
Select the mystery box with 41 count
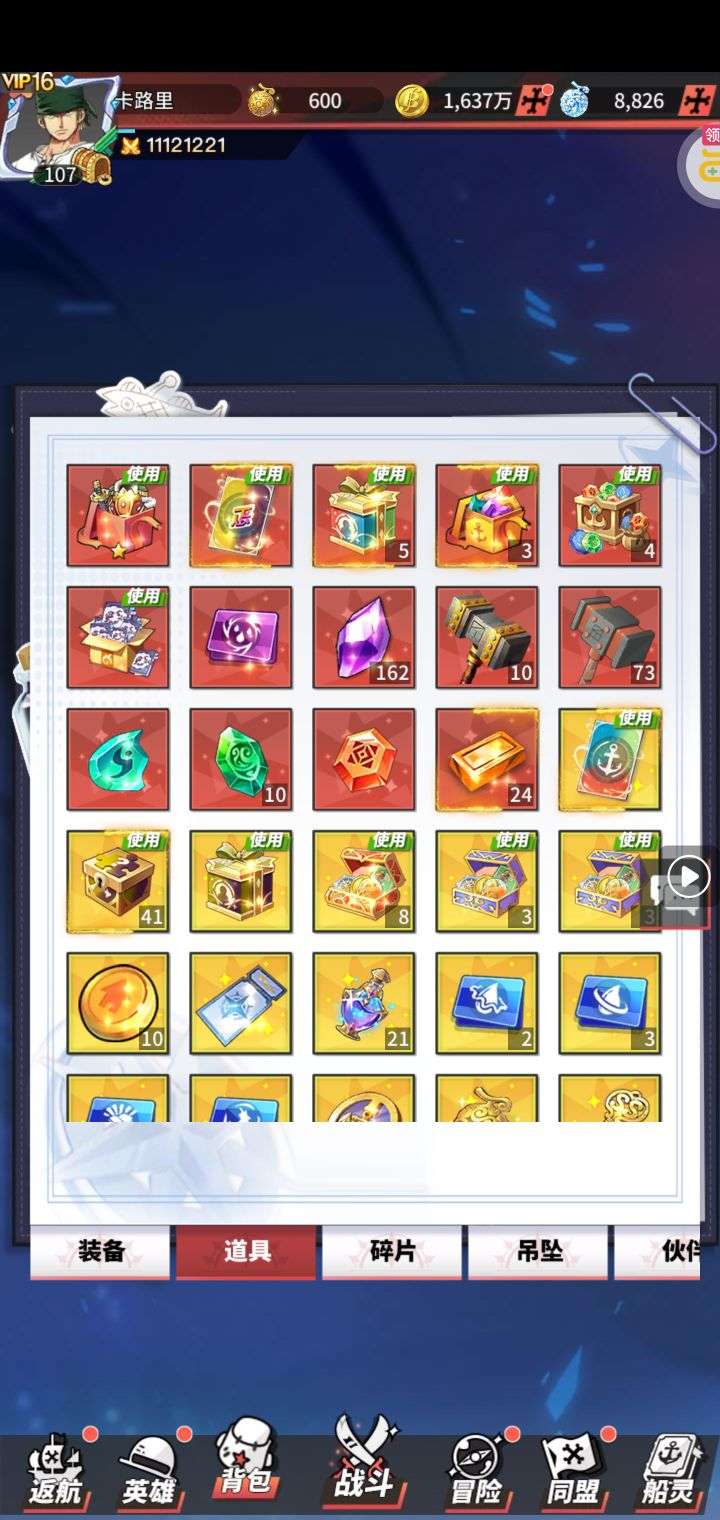click(x=118, y=882)
